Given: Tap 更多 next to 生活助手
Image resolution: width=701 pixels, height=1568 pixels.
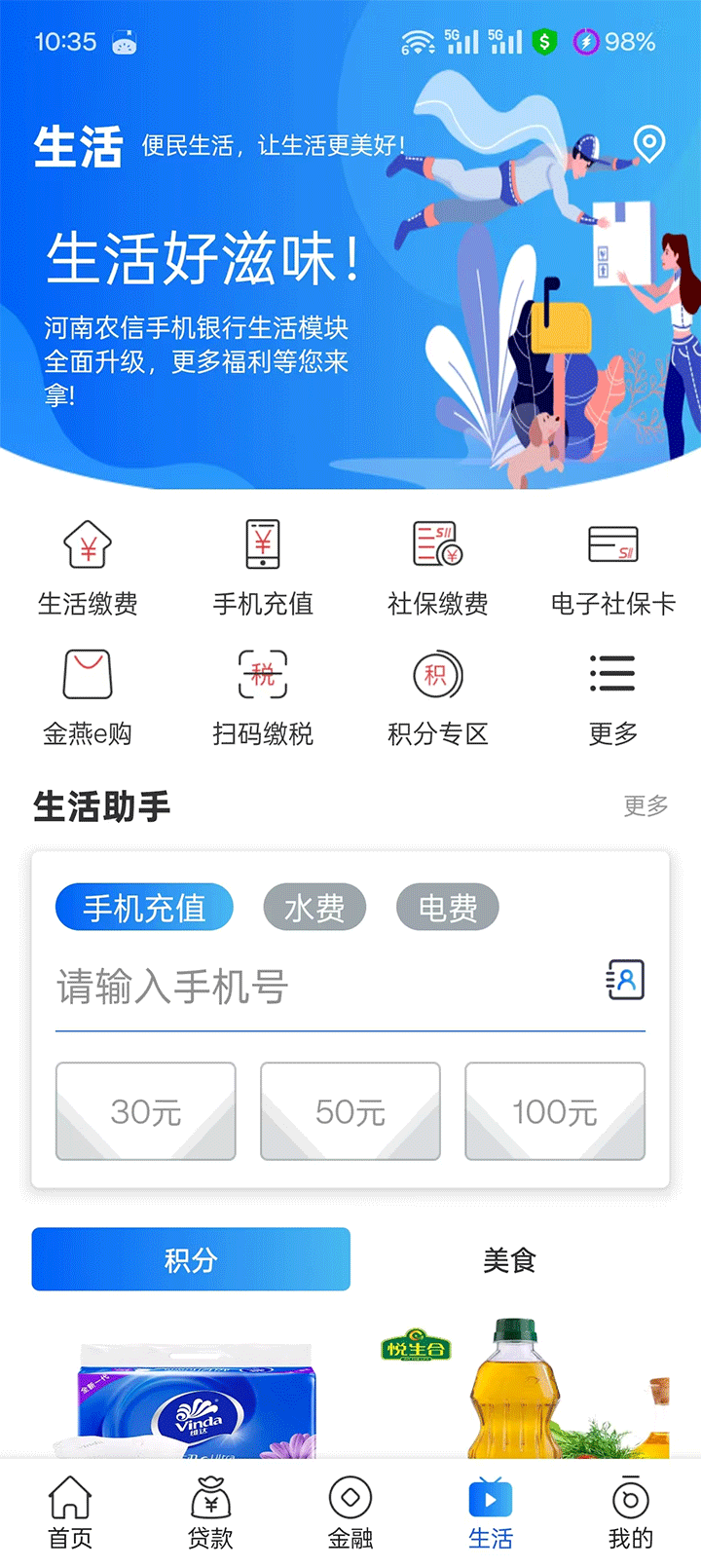Looking at the screenshot, I should pos(646,805).
